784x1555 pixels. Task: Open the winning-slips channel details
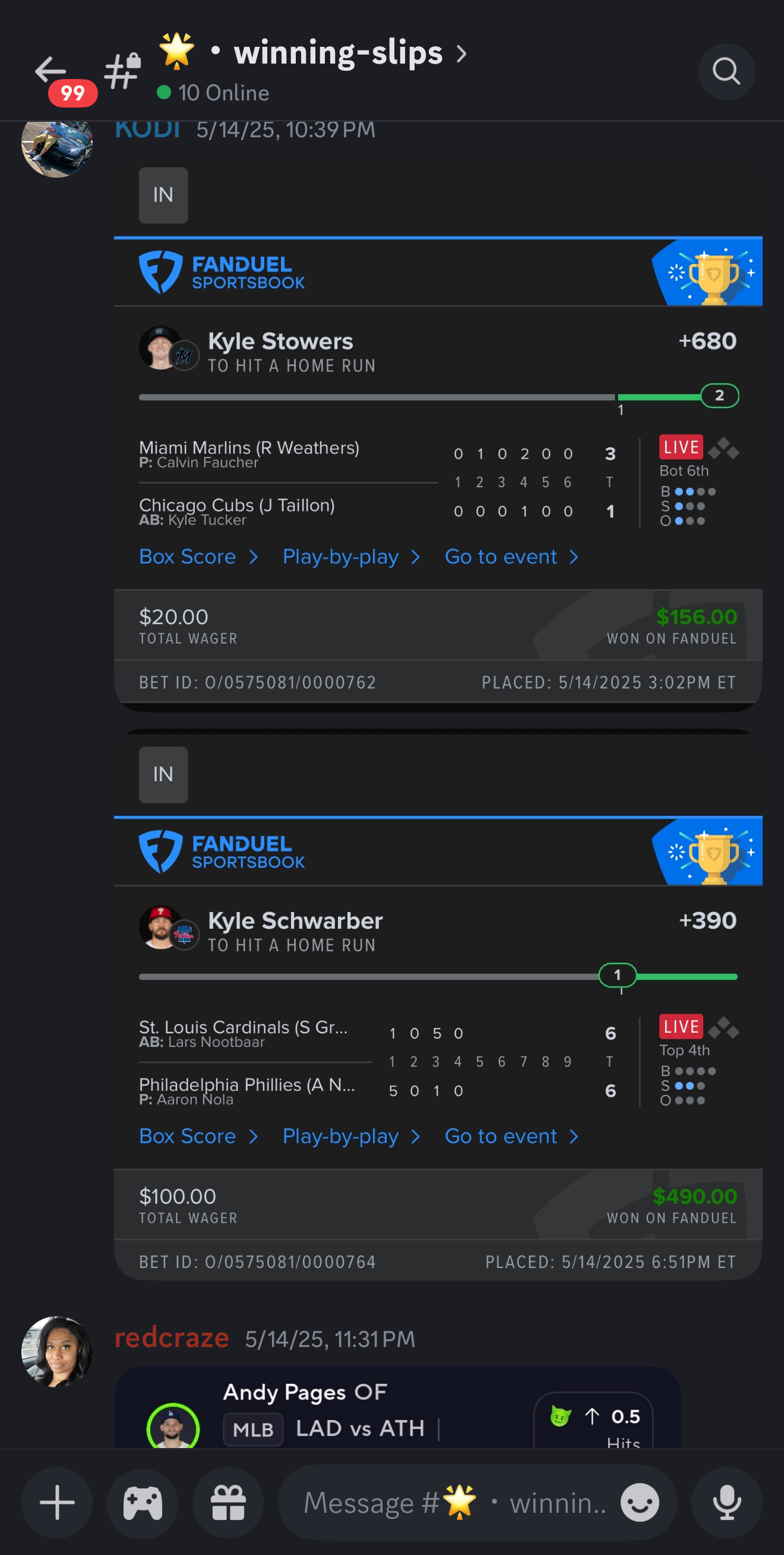point(338,53)
